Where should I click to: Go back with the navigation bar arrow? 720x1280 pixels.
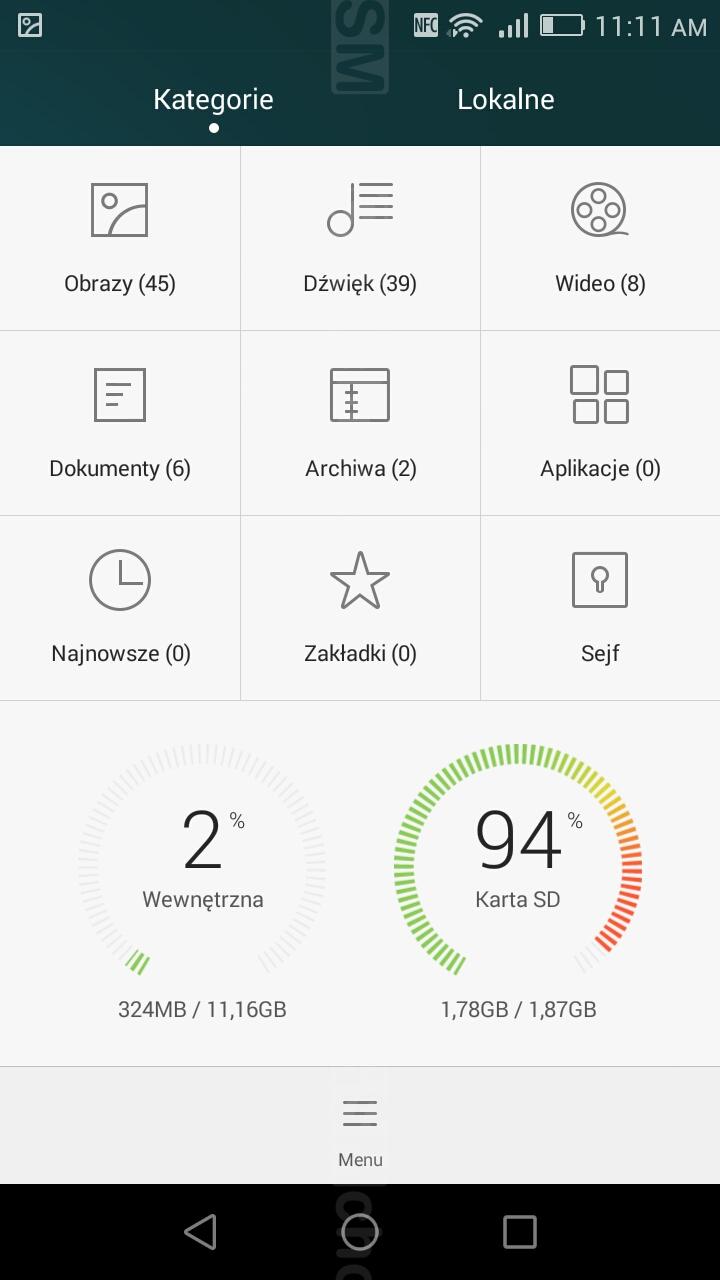(x=200, y=1232)
